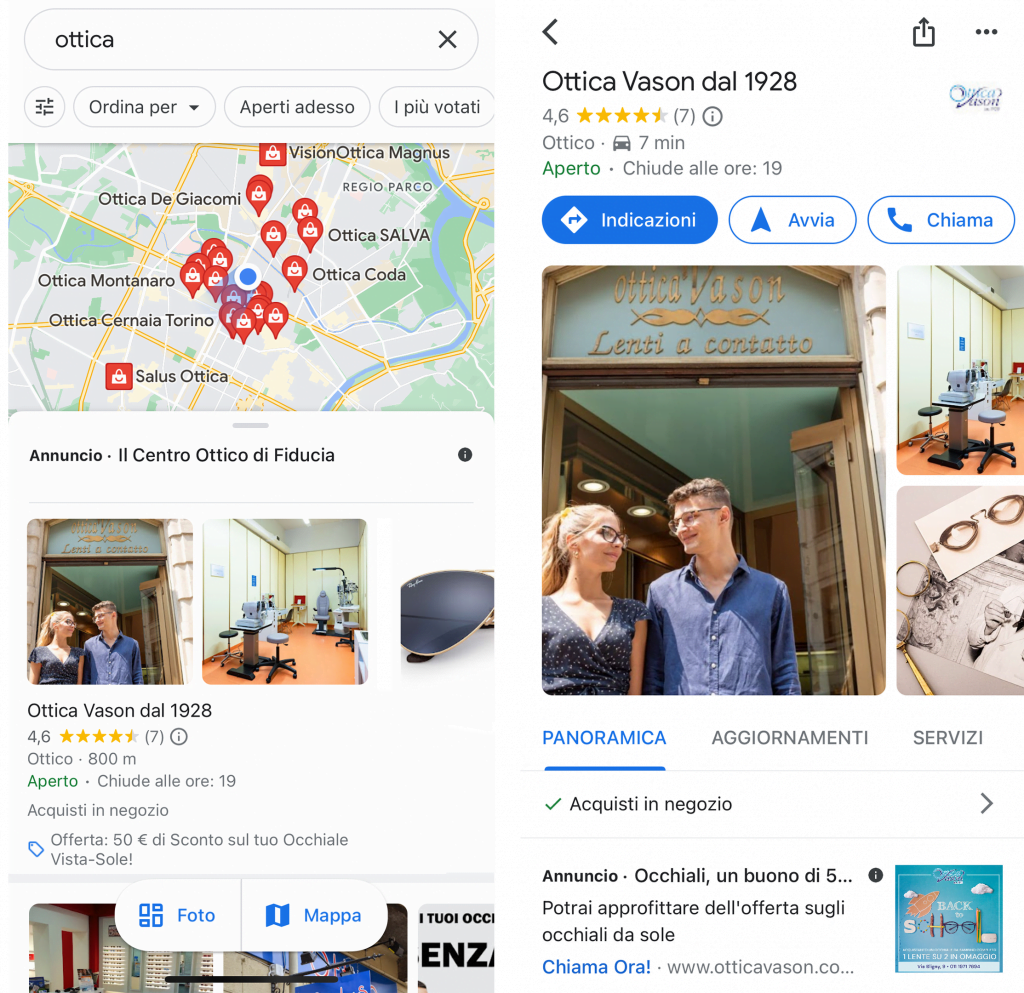Expand the Ordina per dropdown
The image size is (1024, 993).
144,107
